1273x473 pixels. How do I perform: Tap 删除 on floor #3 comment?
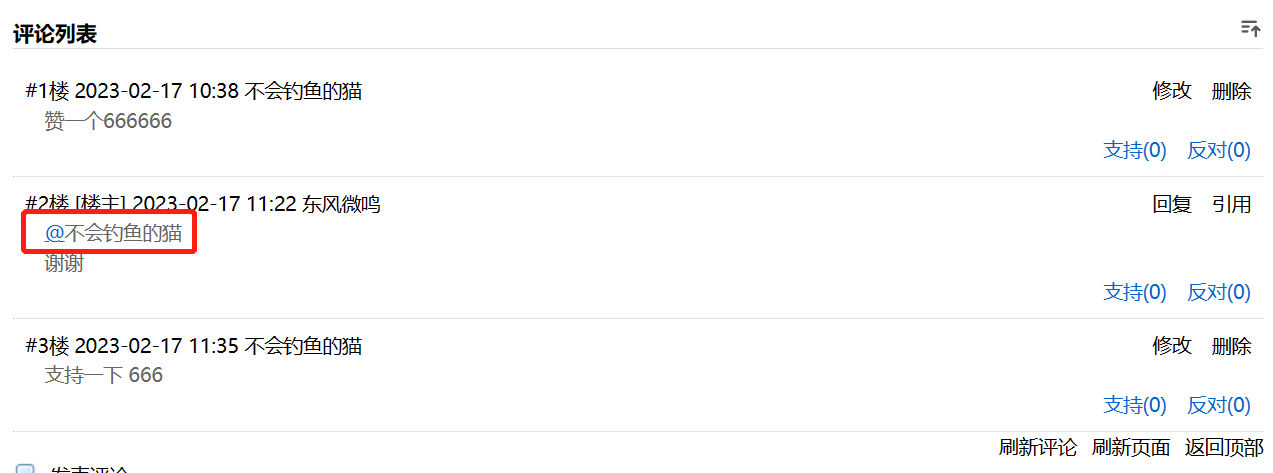1231,346
